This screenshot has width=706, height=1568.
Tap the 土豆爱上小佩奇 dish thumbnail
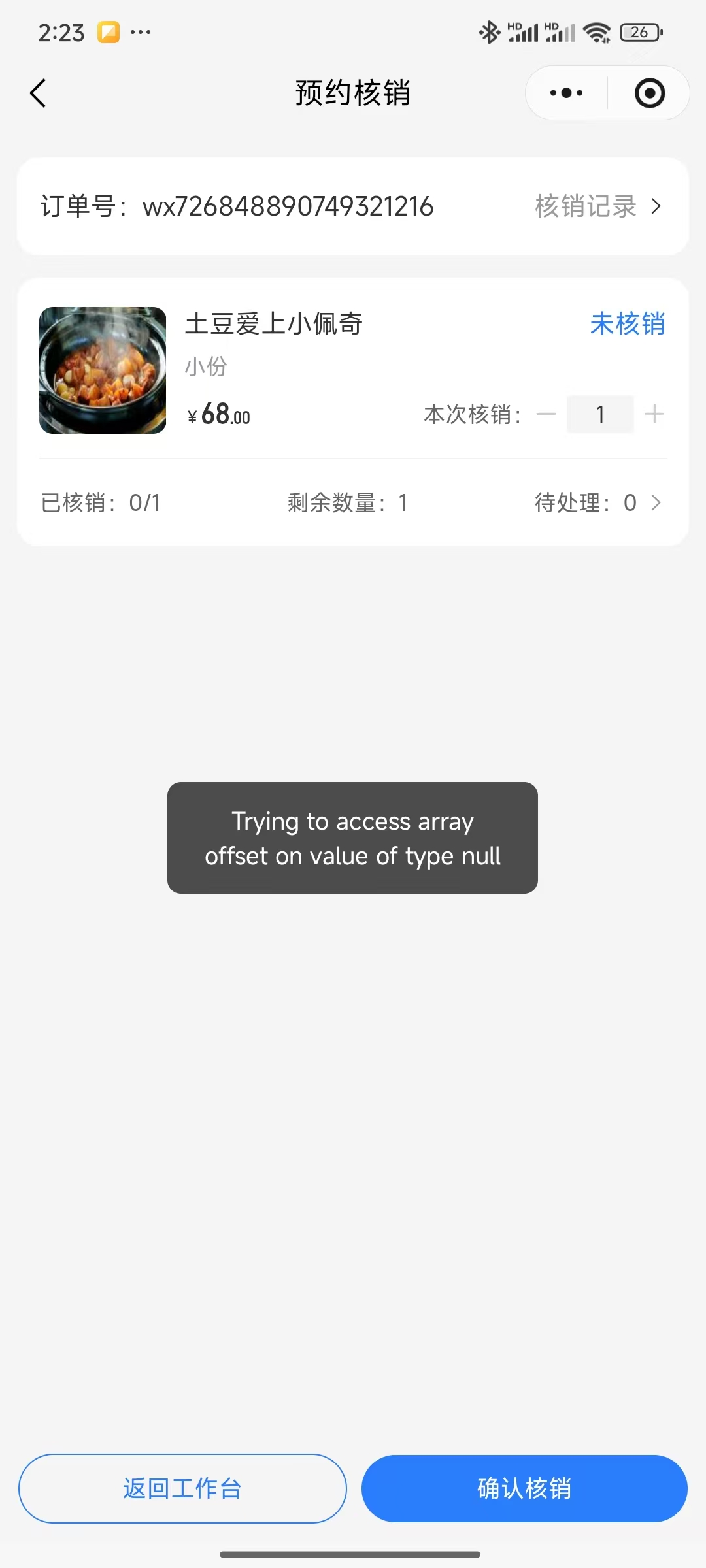click(x=102, y=370)
